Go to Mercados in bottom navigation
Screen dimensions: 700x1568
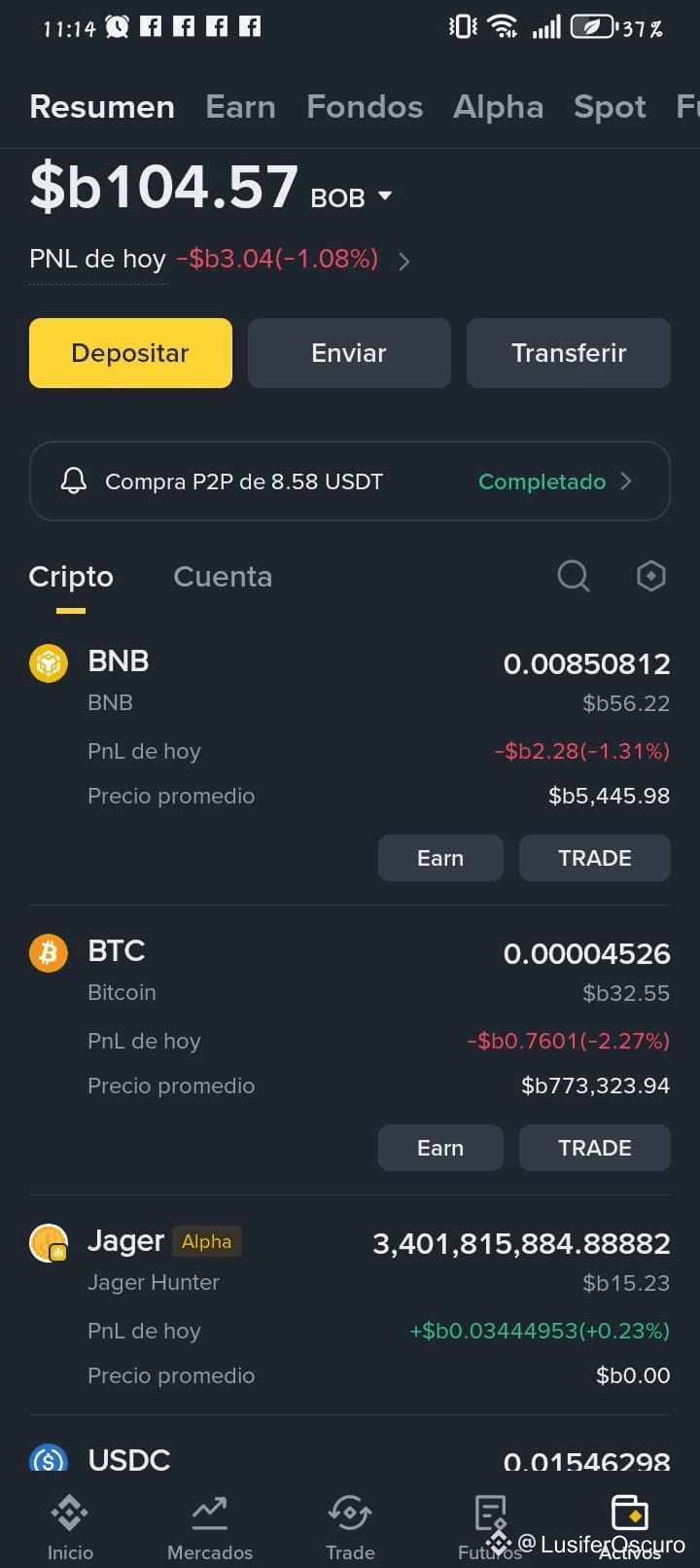pyautogui.click(x=210, y=1529)
